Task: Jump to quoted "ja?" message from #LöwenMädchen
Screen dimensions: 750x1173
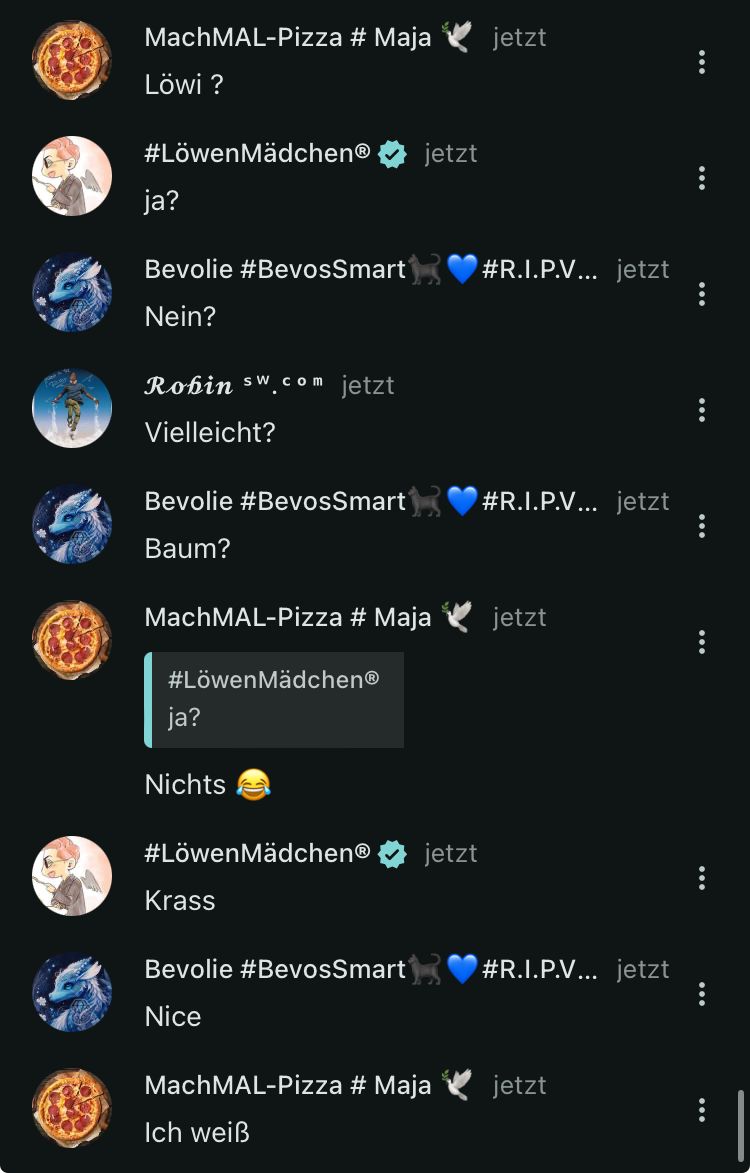Action: click(274, 699)
